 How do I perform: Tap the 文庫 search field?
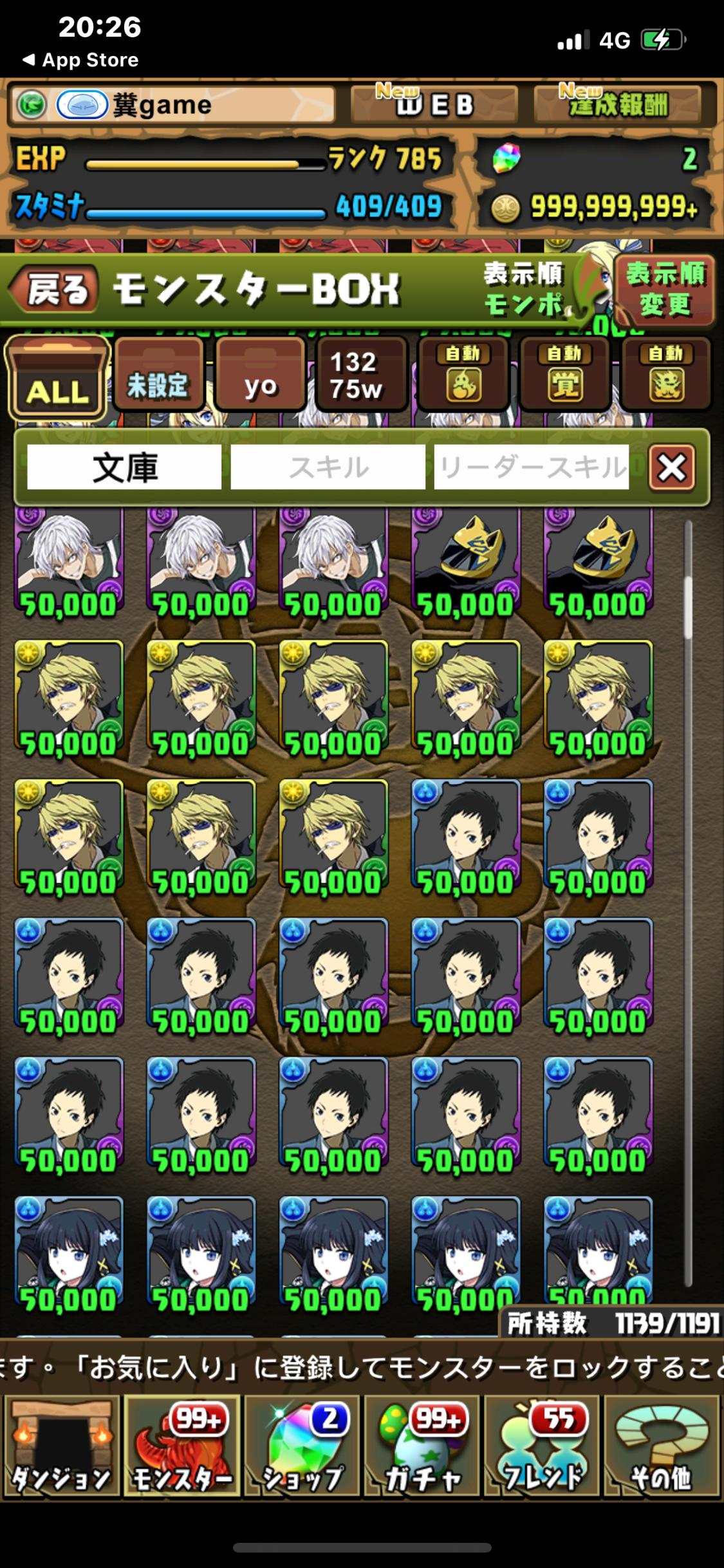[x=124, y=467]
